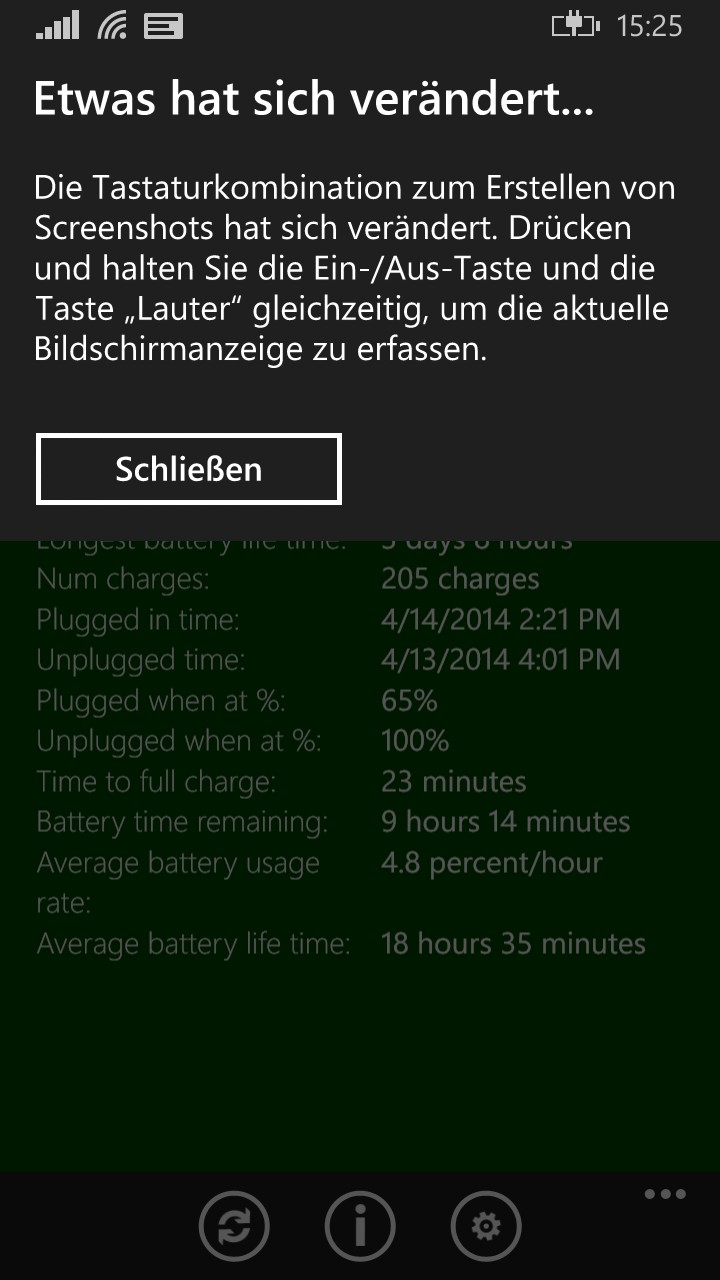
Task: Open the settings gear icon
Action: (486, 1226)
